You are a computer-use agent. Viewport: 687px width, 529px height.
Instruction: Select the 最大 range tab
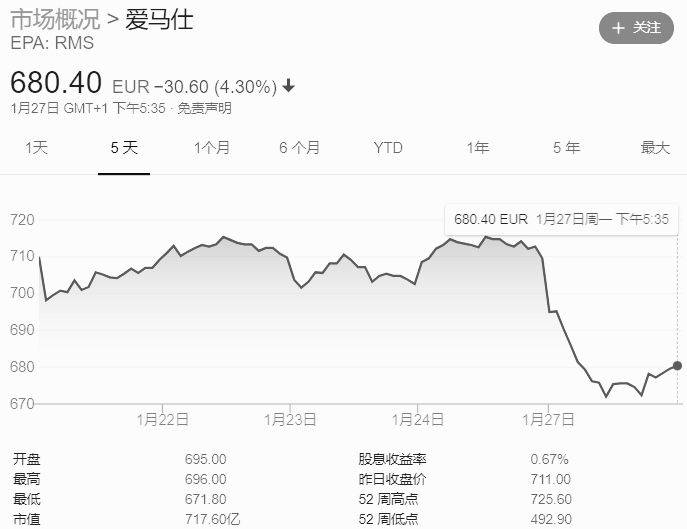tap(655, 148)
